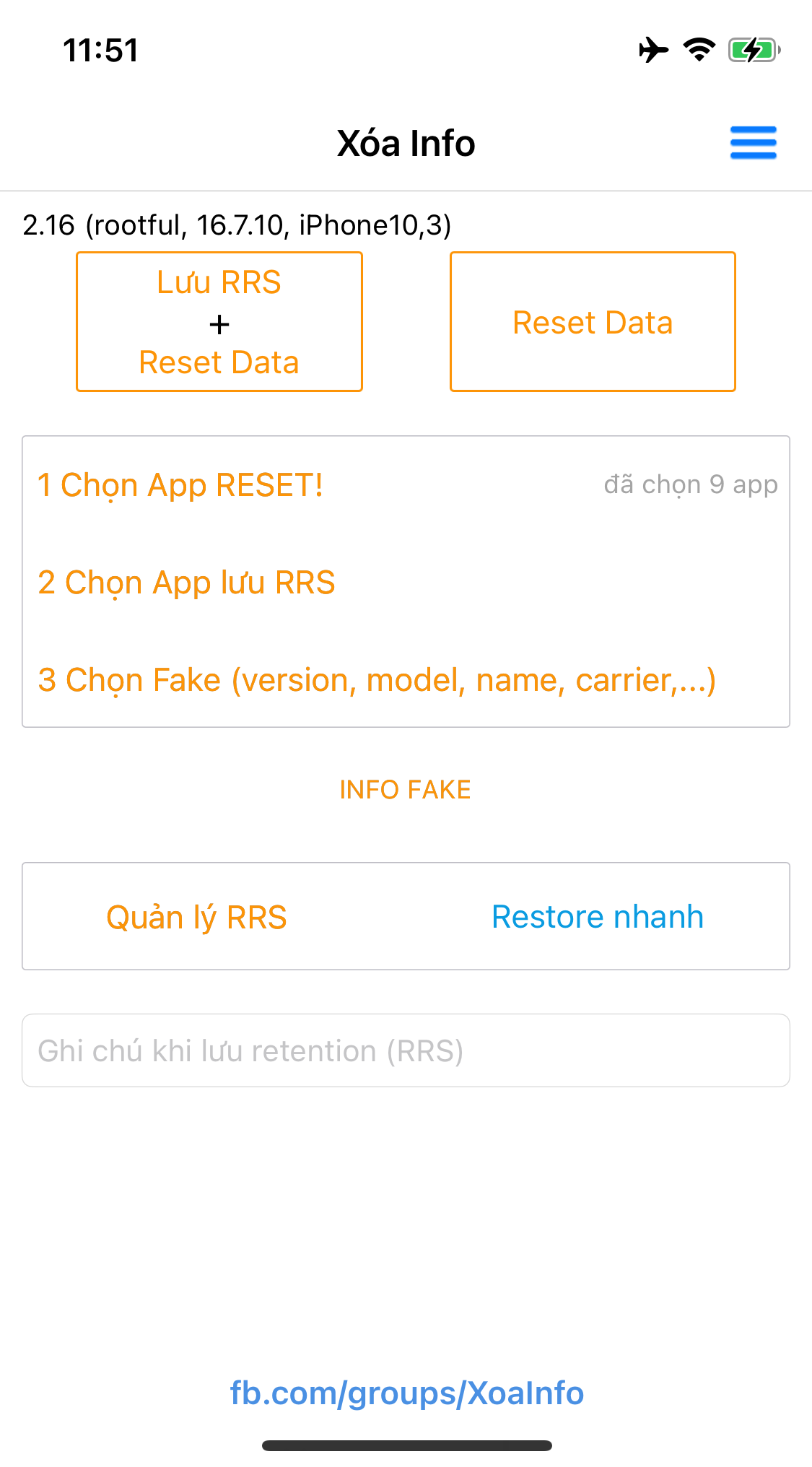
Task: Open the 'INFO FAKE' section
Action: click(x=406, y=789)
